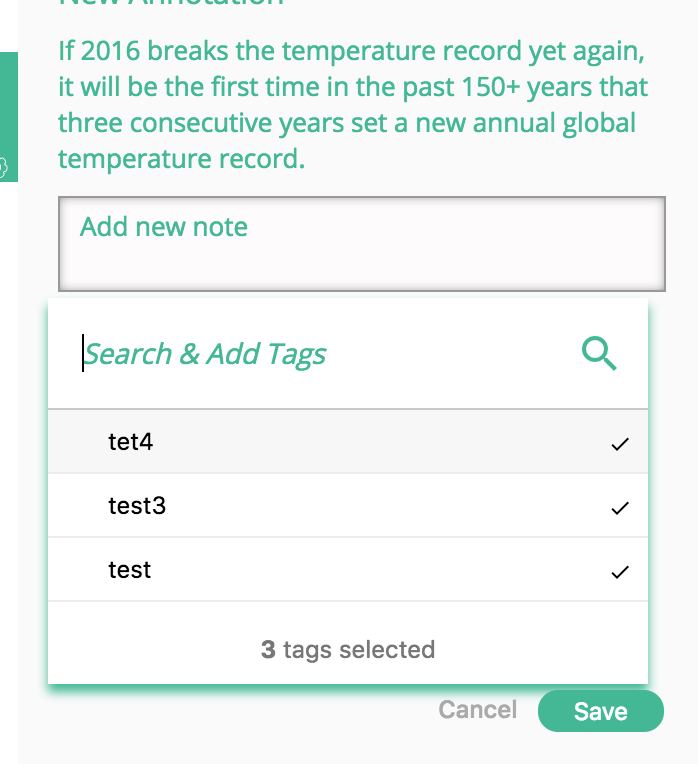The image size is (698, 764).
Task: Focus the Search & Add Tags field
Action: (321, 353)
